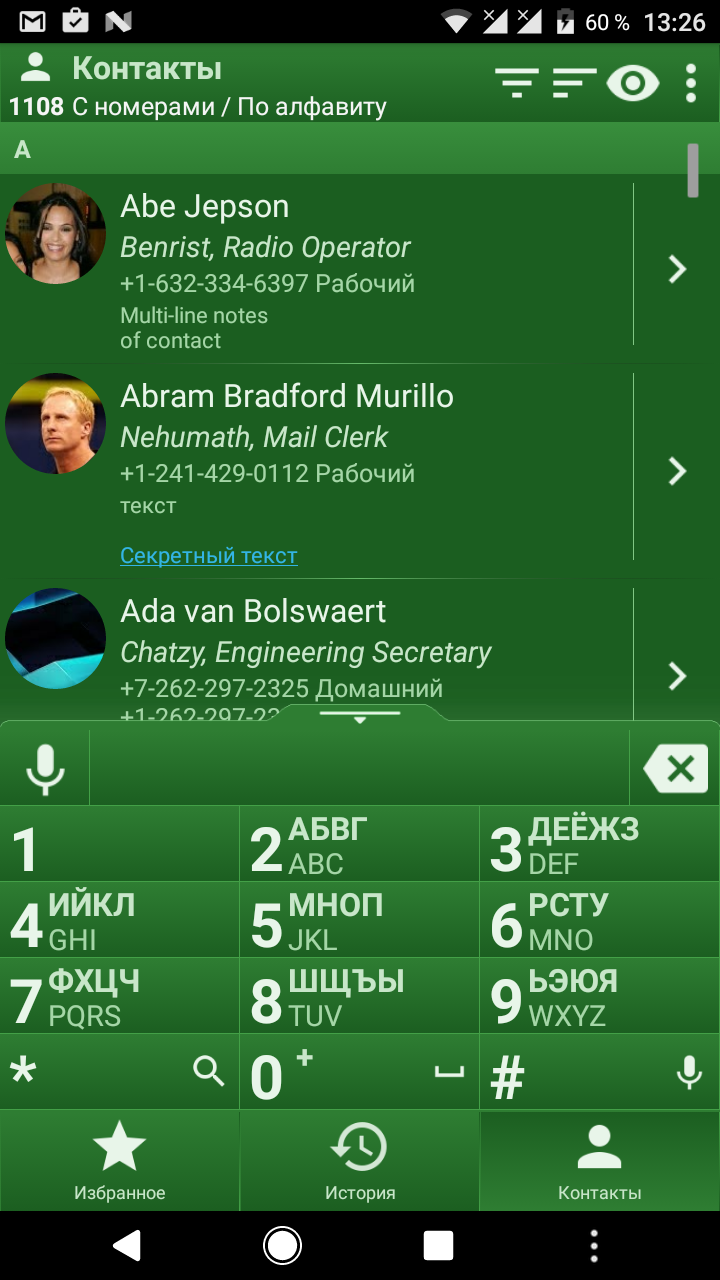Image resolution: width=720 pixels, height=1280 pixels.
Task: Toggle the eye visibility icon
Action: pos(633,83)
